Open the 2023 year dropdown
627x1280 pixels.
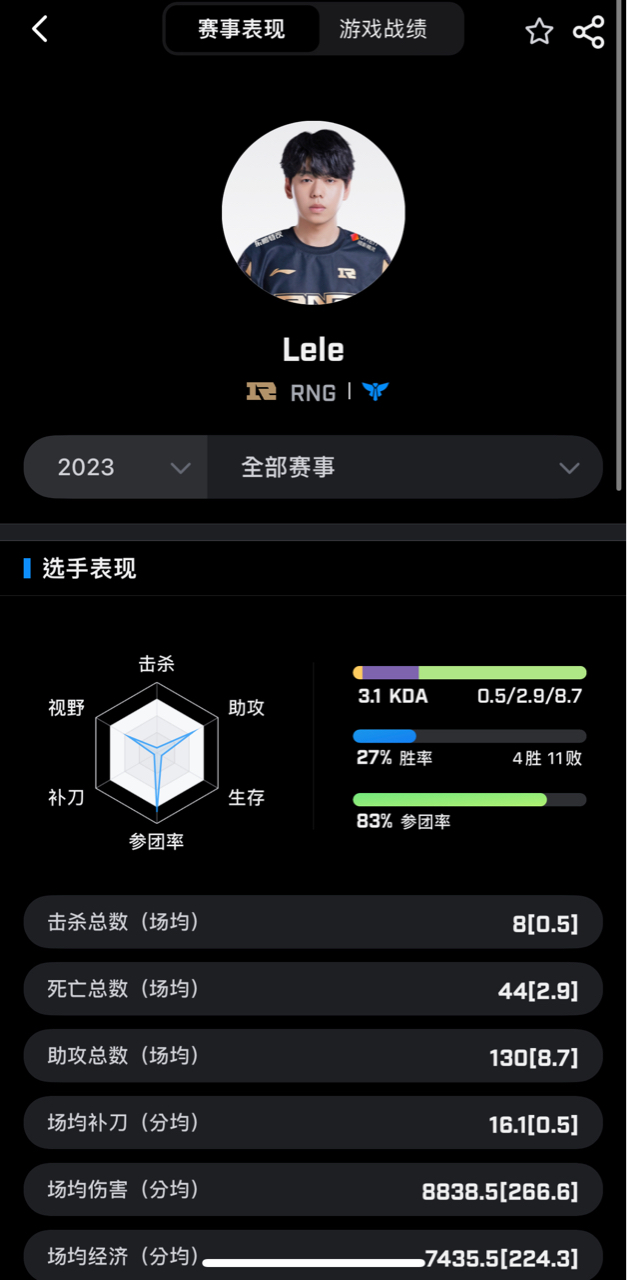click(x=116, y=467)
